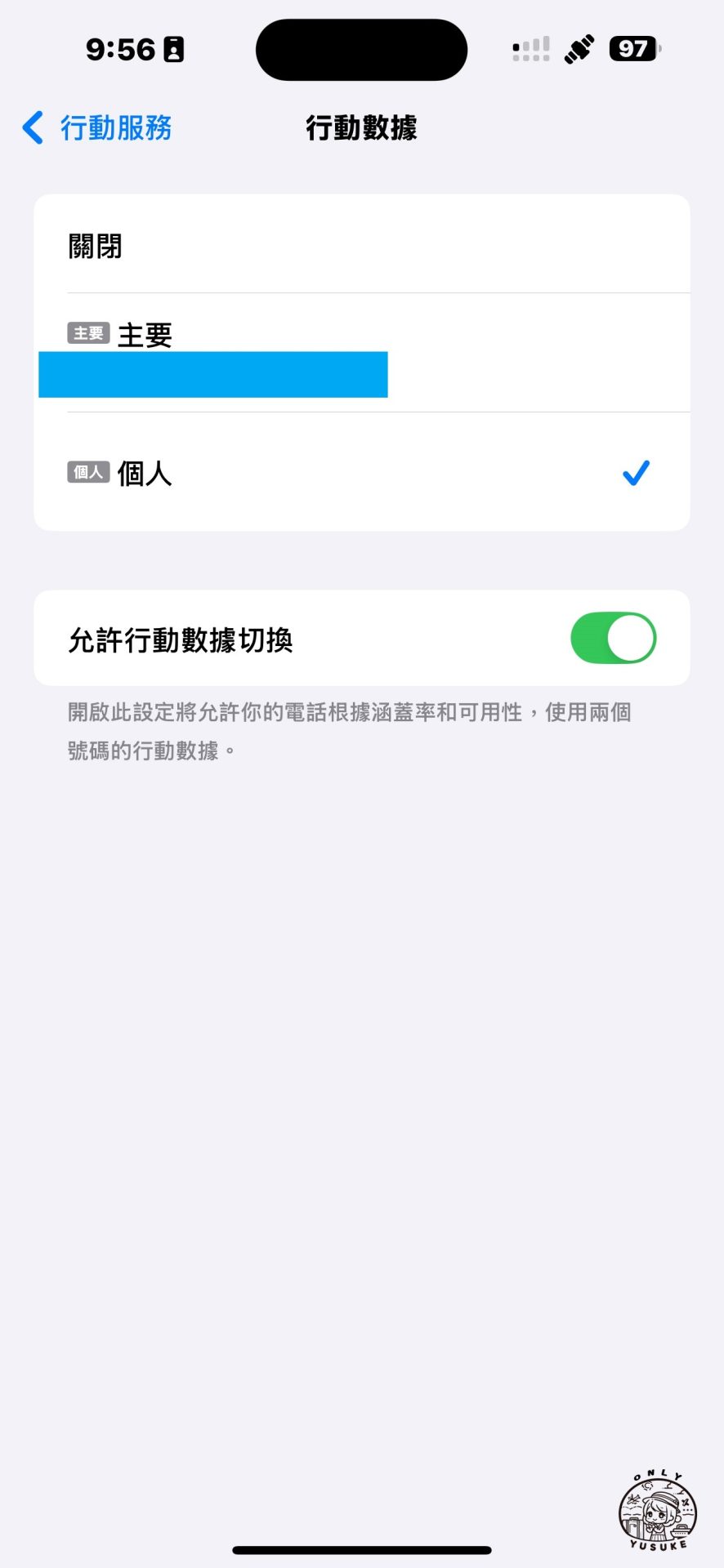Tap the 主要 SIM label badge
The image size is (724, 1568).
coord(87,333)
